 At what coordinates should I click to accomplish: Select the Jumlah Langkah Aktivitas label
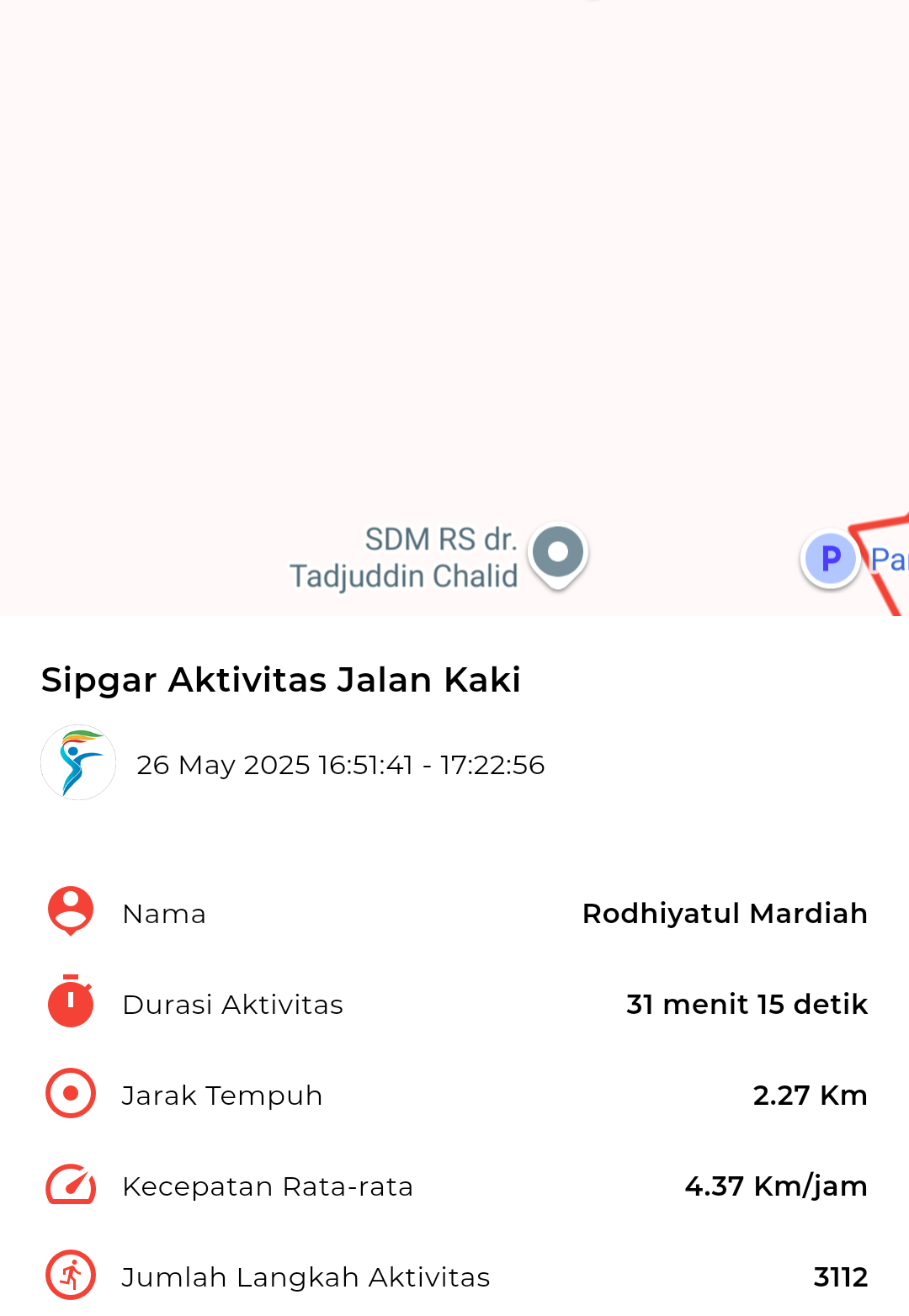pyautogui.click(x=306, y=1276)
